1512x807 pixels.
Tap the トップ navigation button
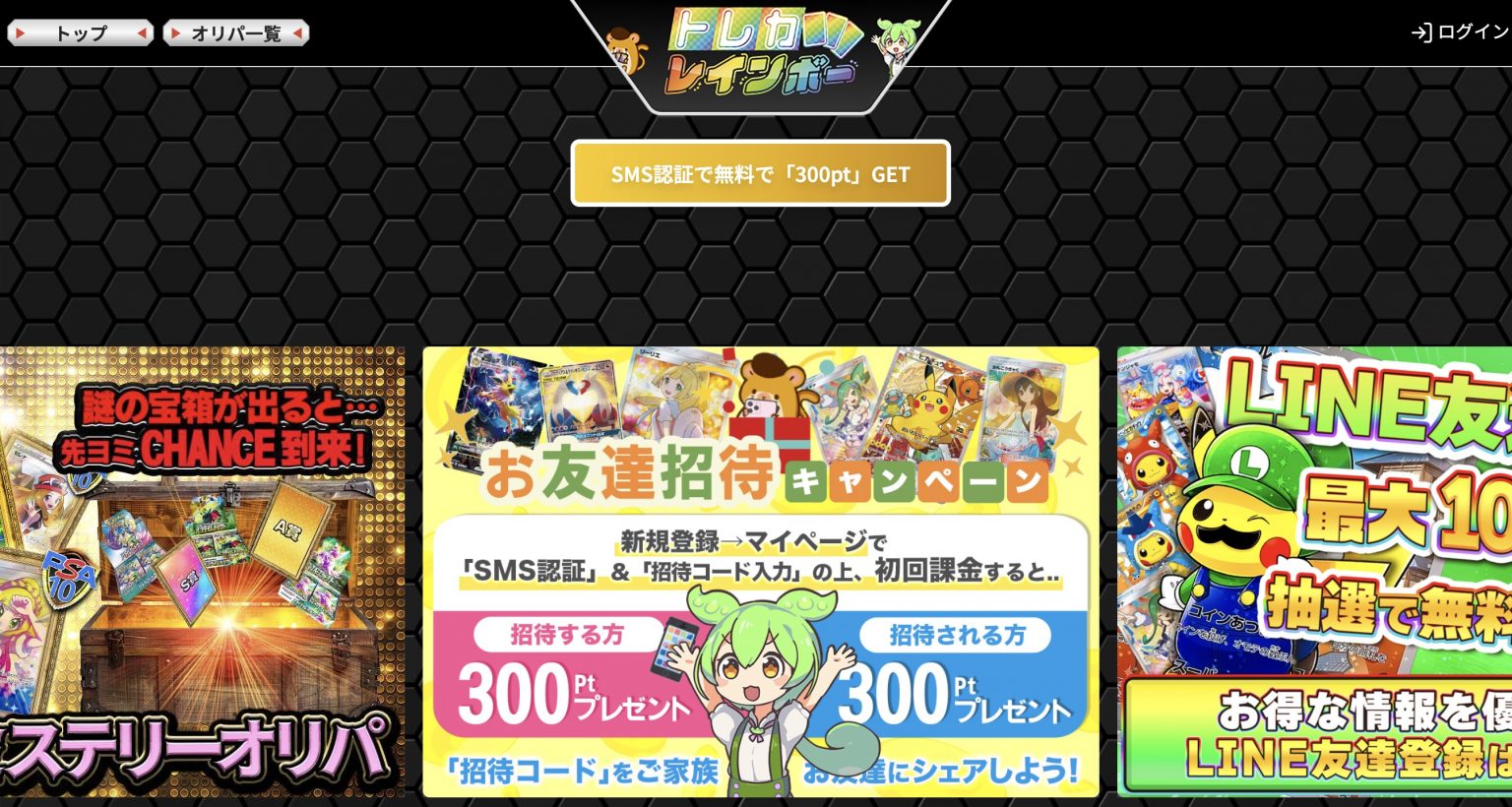pos(80,33)
